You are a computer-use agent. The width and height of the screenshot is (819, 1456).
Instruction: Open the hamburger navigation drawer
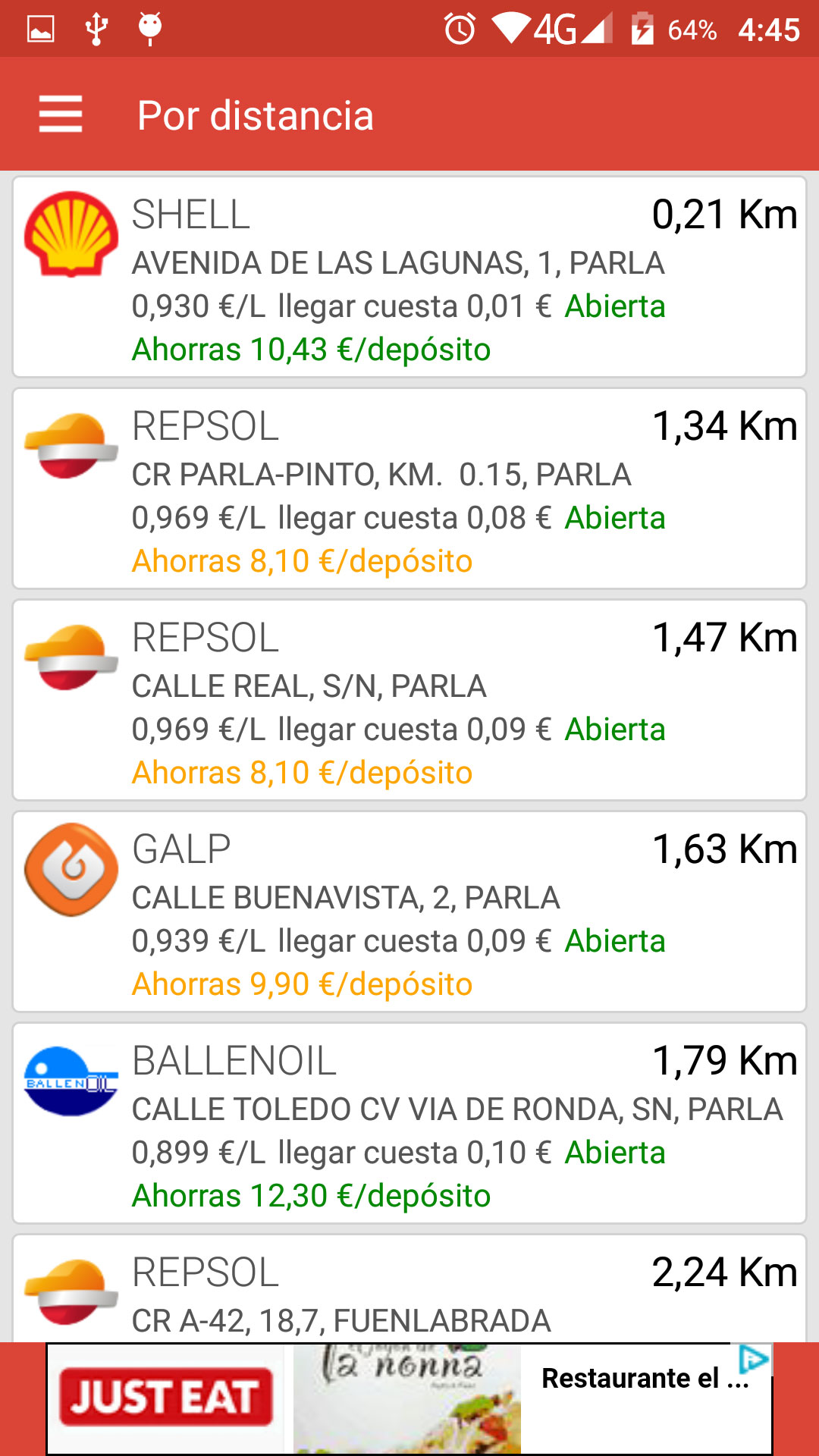pyautogui.click(x=61, y=115)
